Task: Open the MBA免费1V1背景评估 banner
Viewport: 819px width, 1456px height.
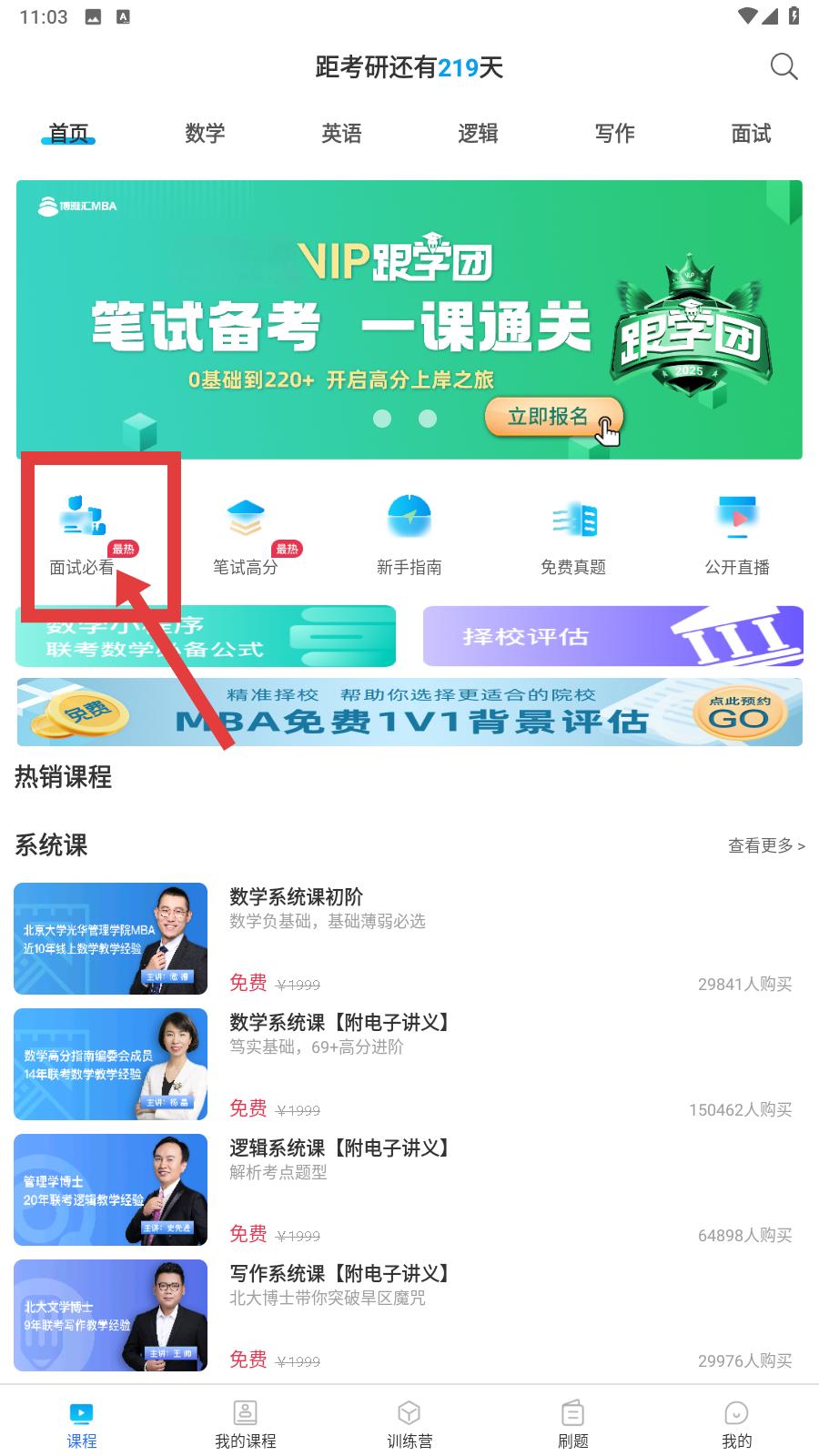Action: click(409, 712)
